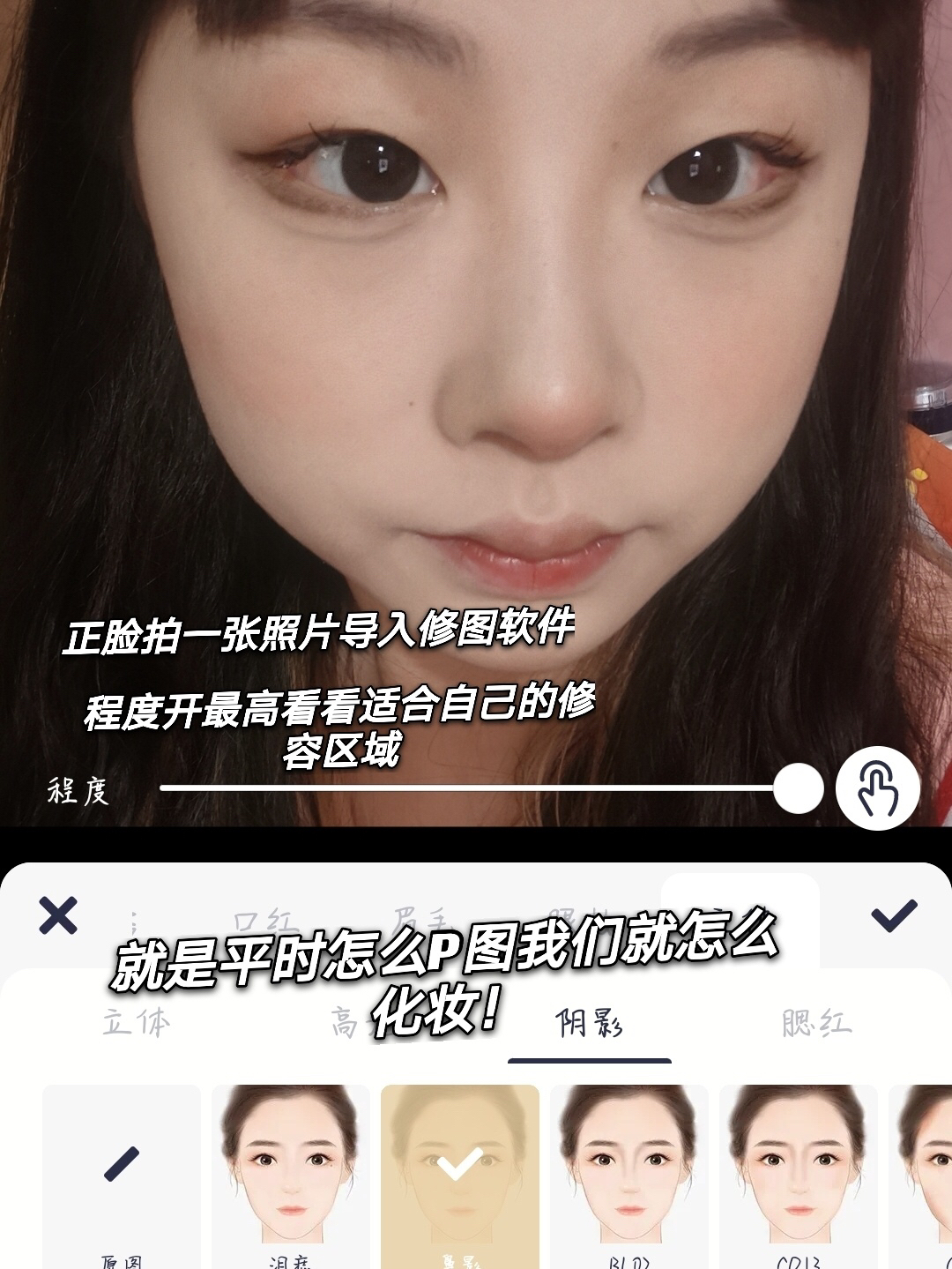Tap the finger touch icon beside the slider
952x1269 pixels.
coord(877,788)
